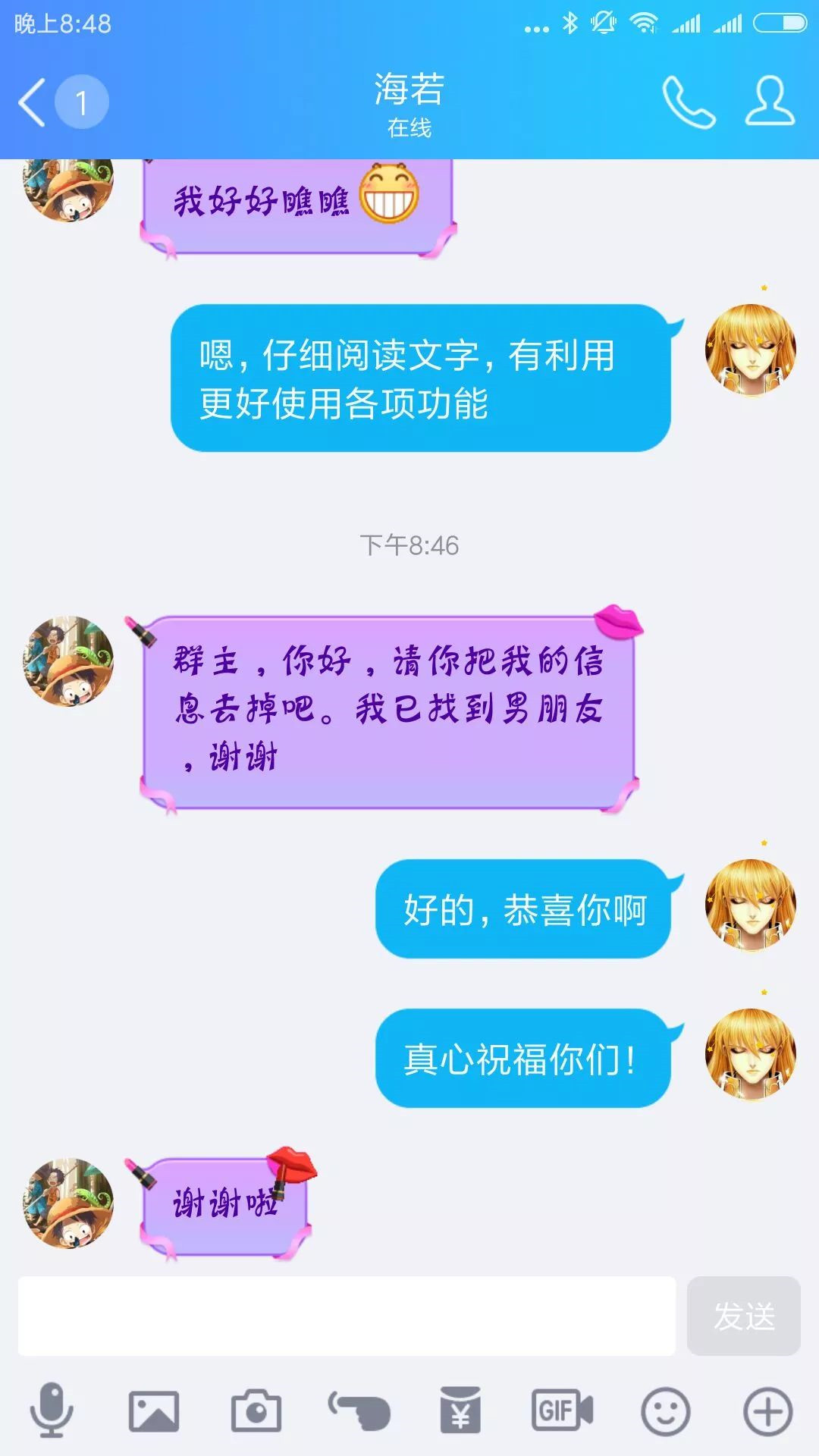Record a voice message with microphone
Viewport: 819px width, 1456px height.
(x=52, y=1411)
